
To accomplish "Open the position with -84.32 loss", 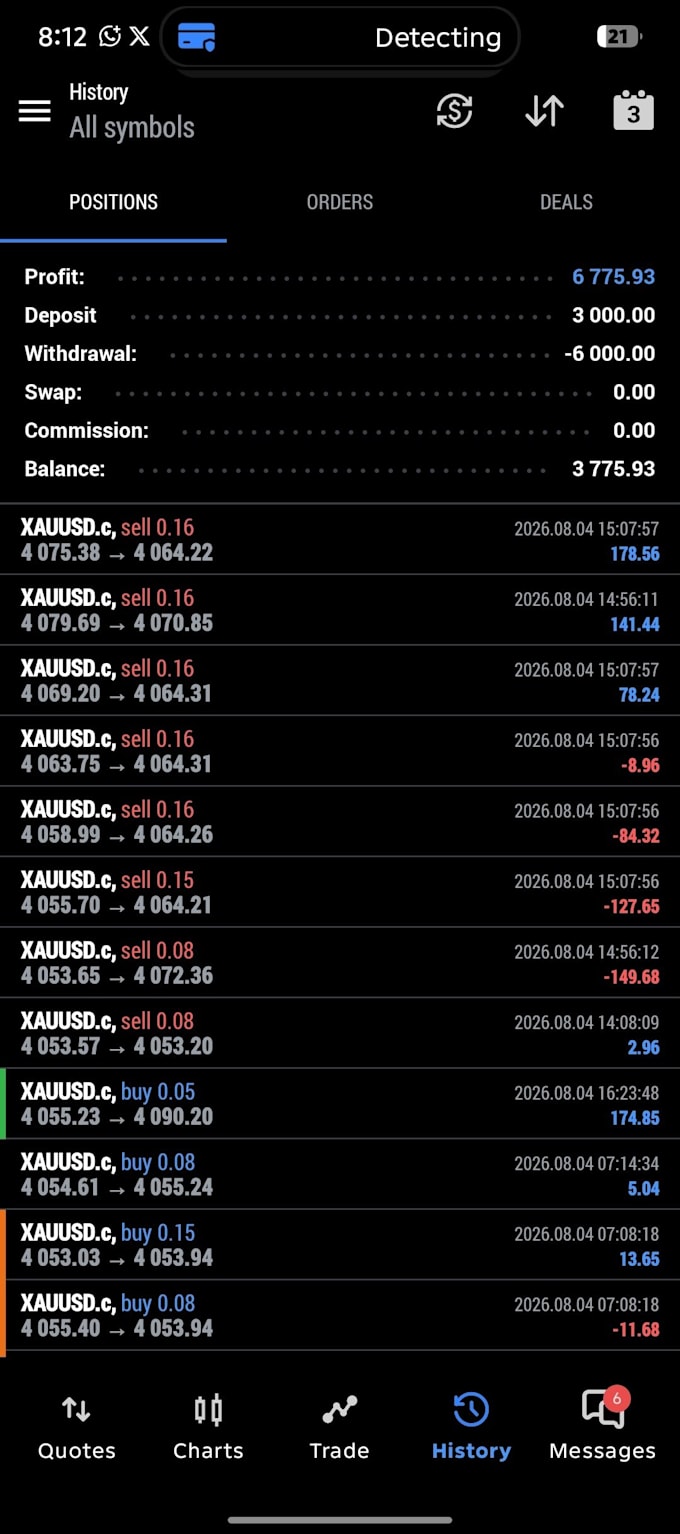I will coord(340,822).
